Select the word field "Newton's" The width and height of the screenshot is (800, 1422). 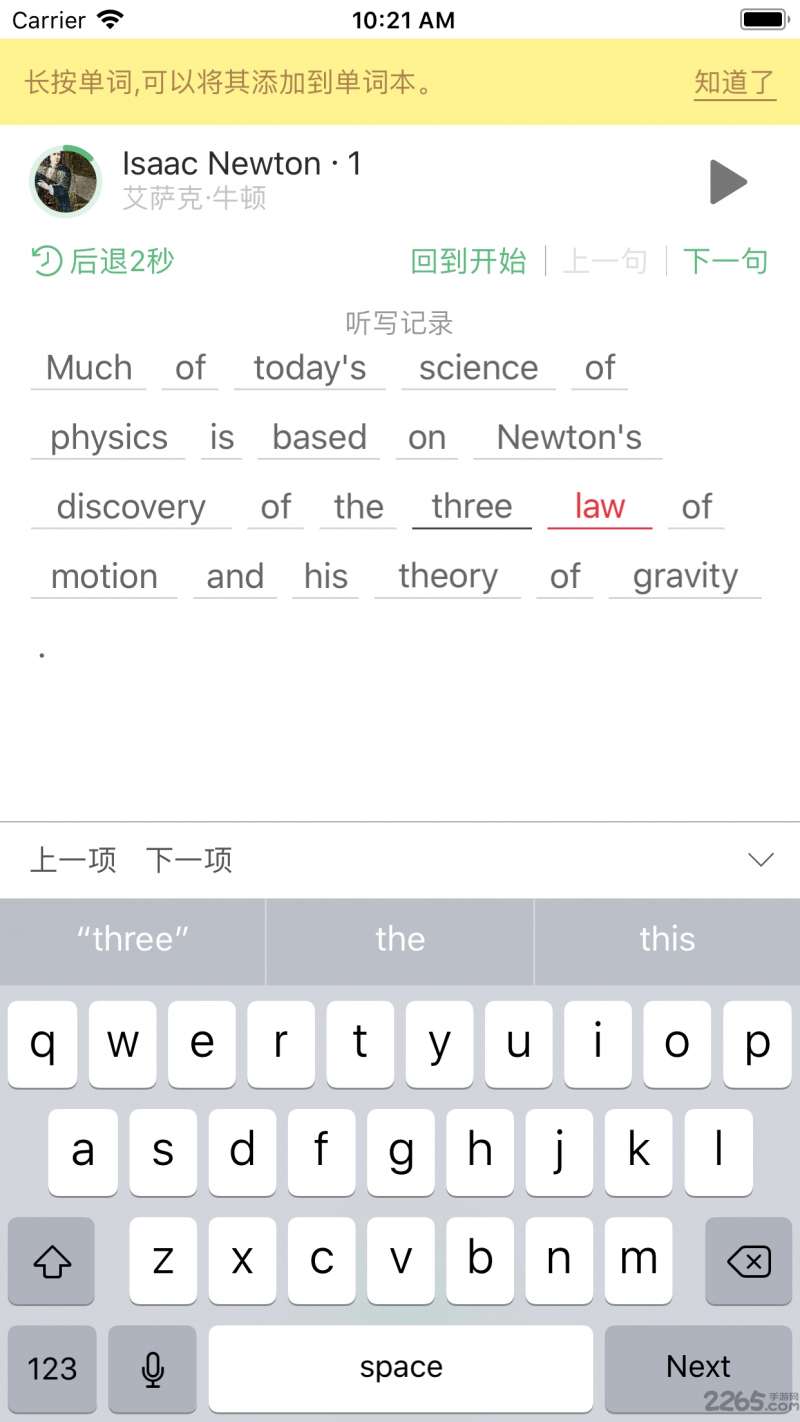(568, 438)
